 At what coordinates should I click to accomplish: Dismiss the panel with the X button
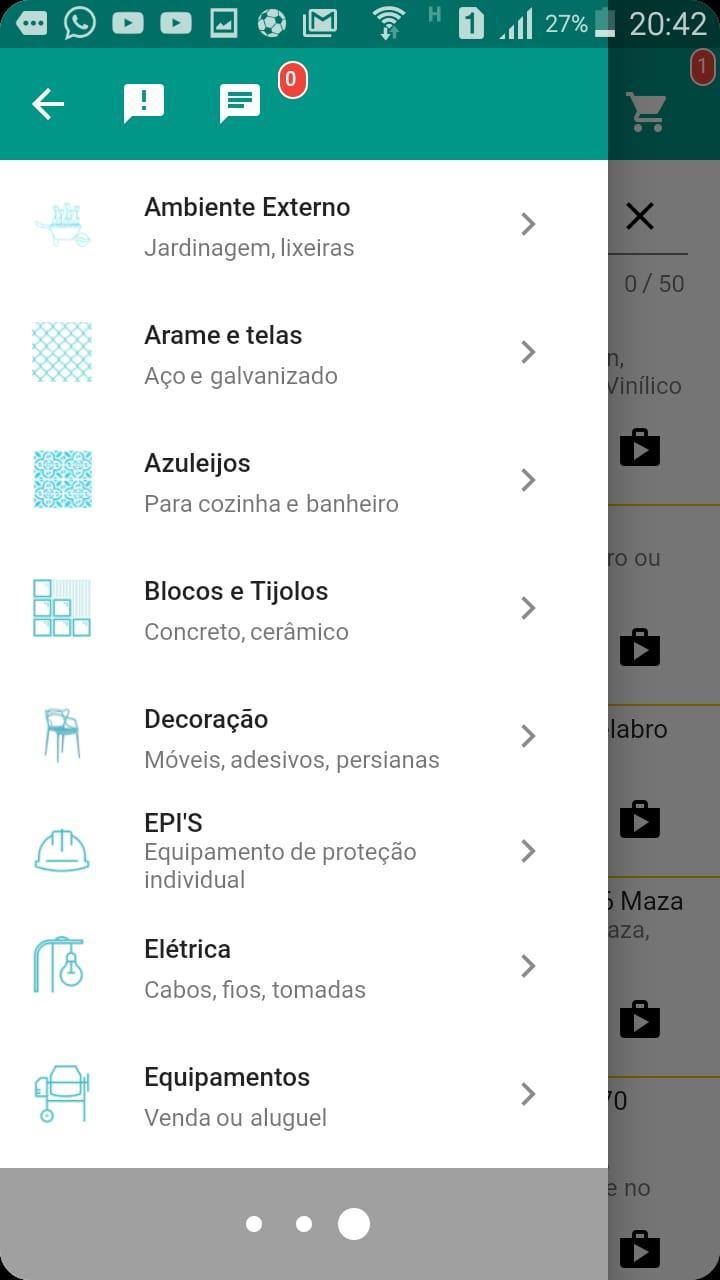point(640,215)
